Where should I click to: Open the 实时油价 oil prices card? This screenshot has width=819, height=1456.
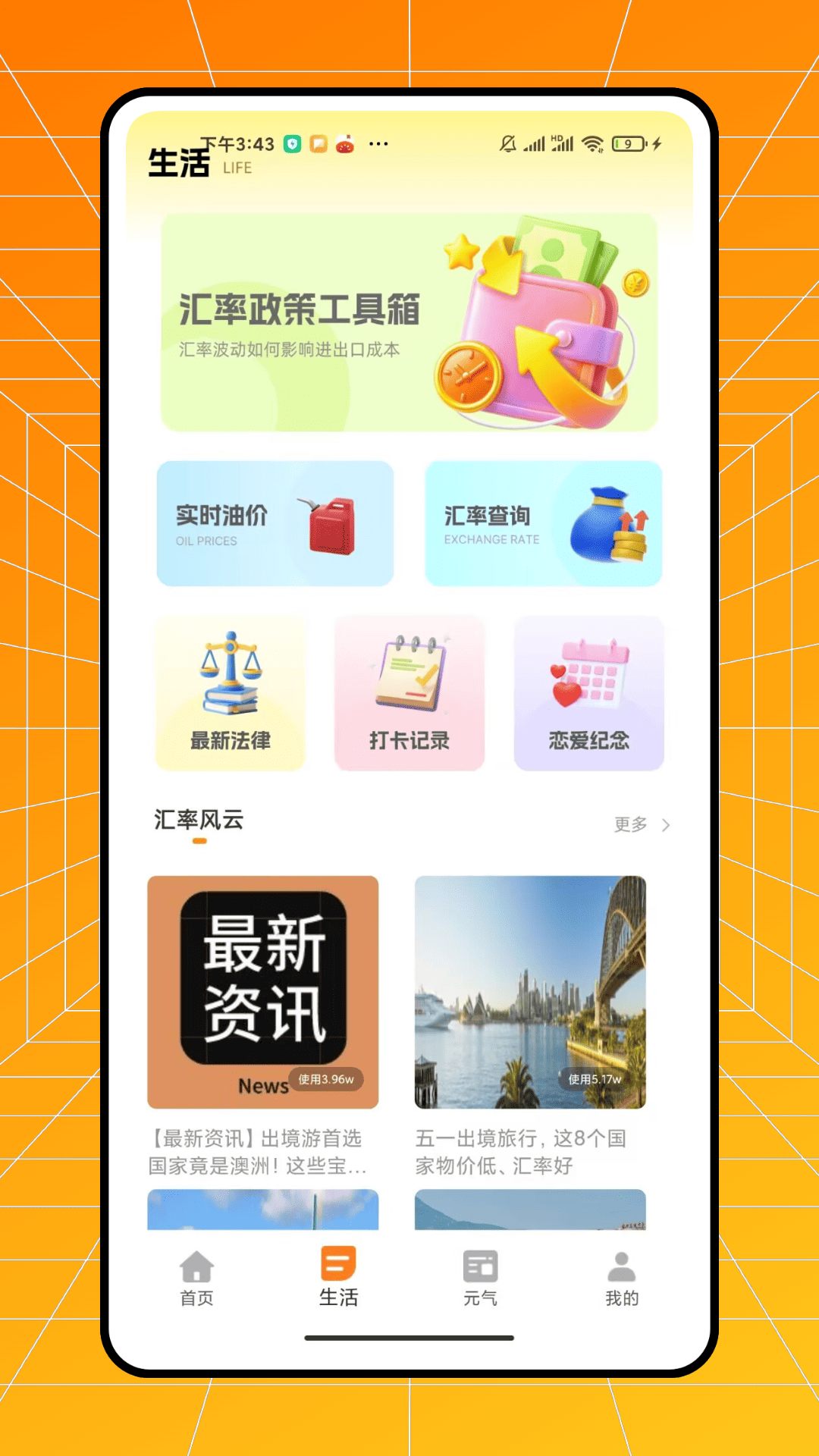(275, 523)
